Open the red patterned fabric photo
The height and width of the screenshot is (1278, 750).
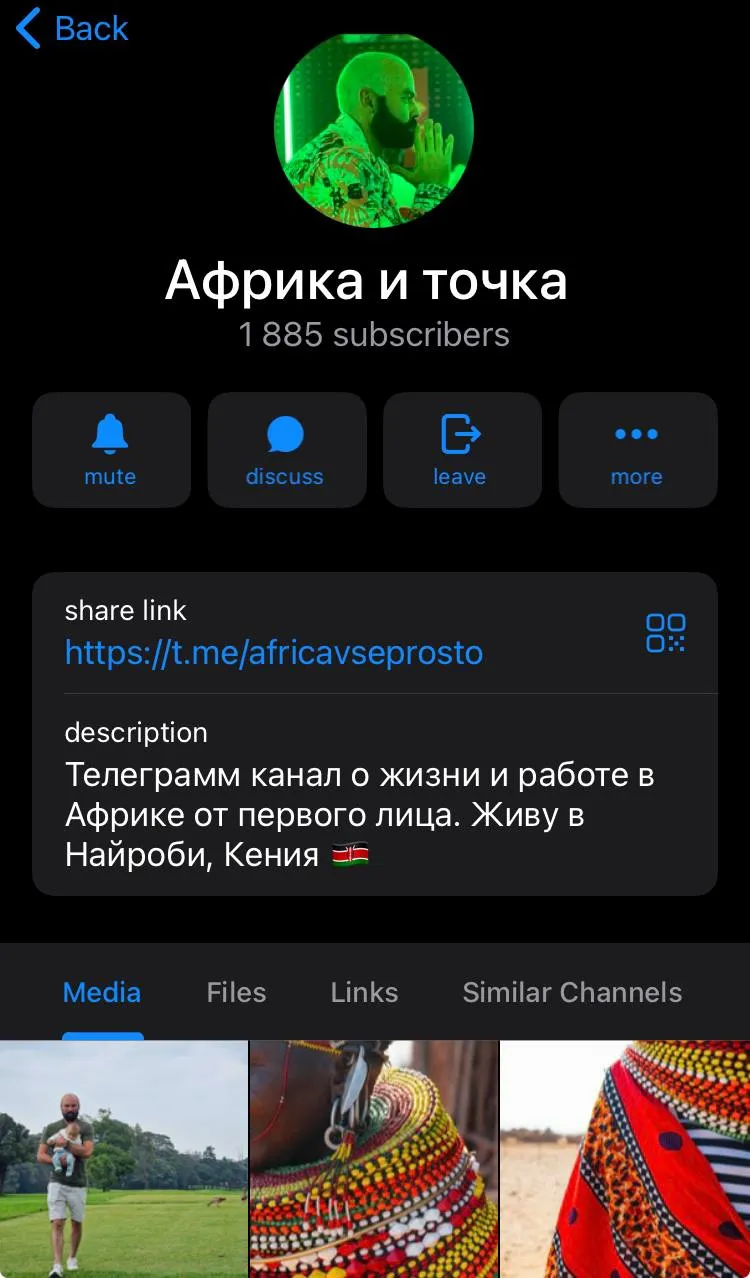point(625,1159)
